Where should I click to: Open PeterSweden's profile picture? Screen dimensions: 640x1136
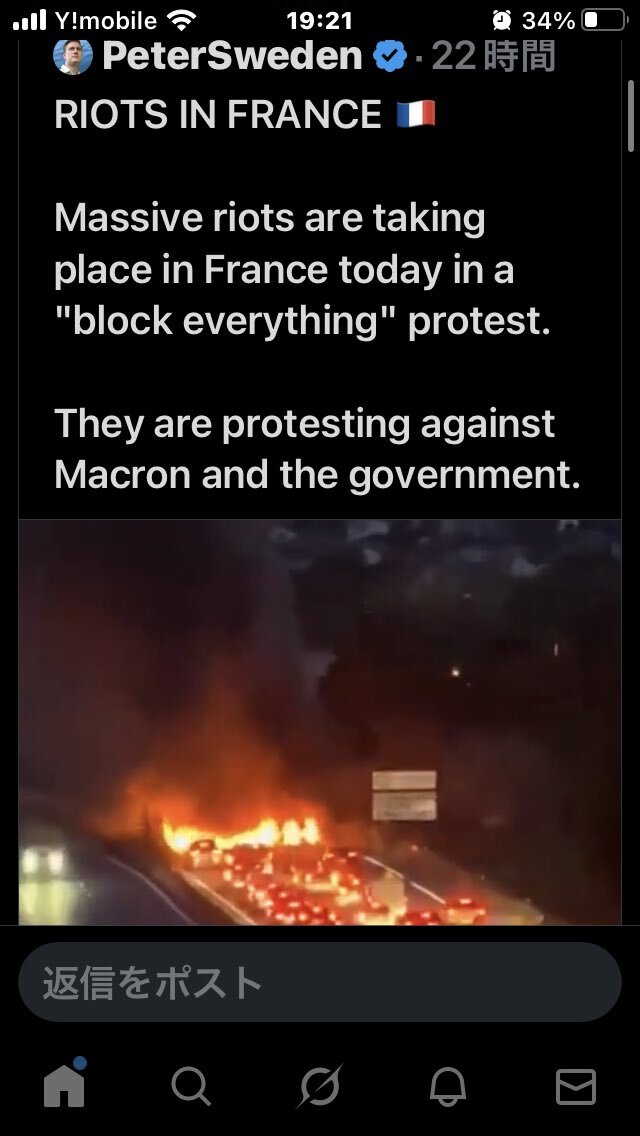tap(73, 56)
